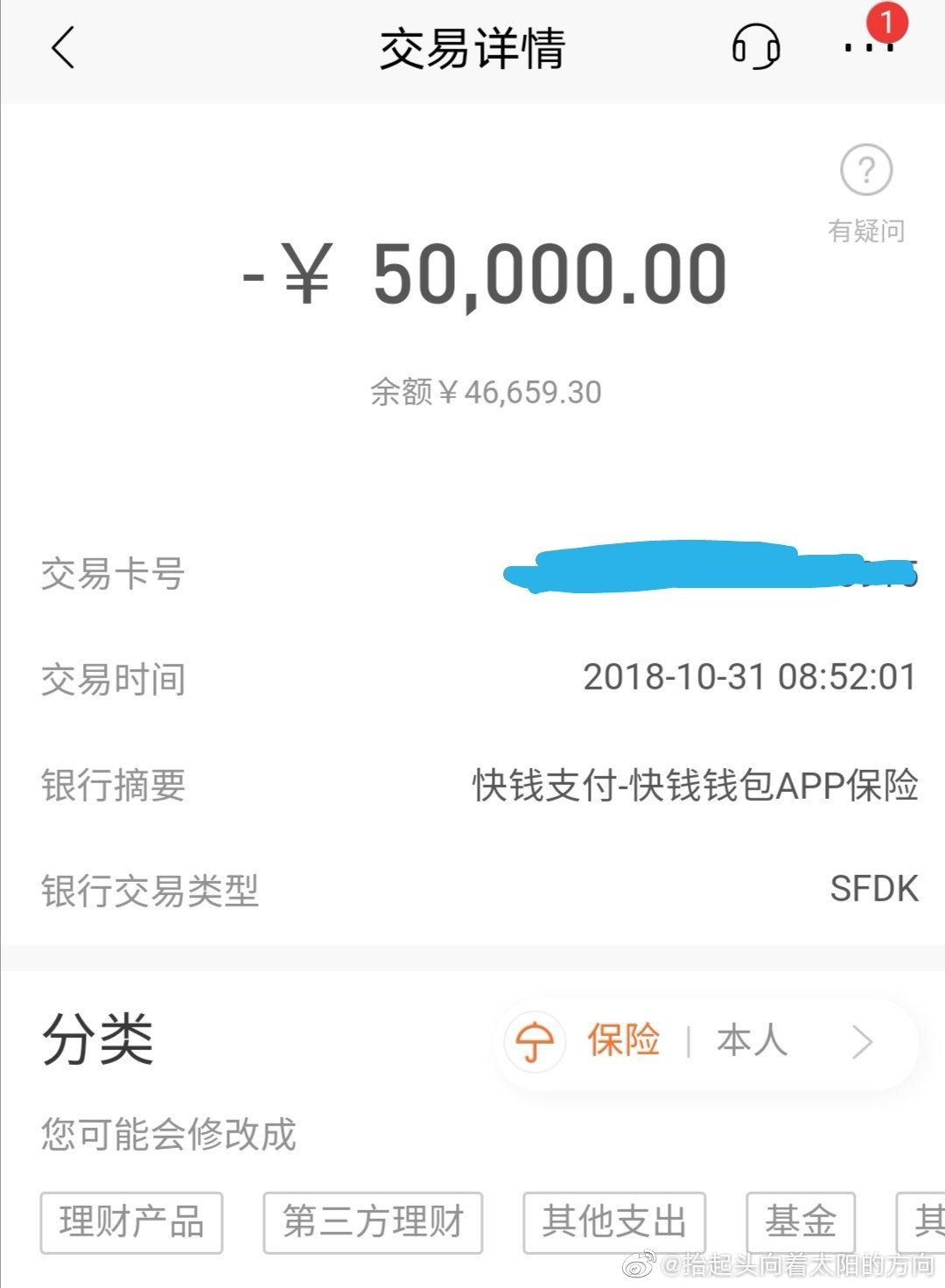Go back from transaction details
Screen dimensions: 945x1288
click(x=63, y=47)
